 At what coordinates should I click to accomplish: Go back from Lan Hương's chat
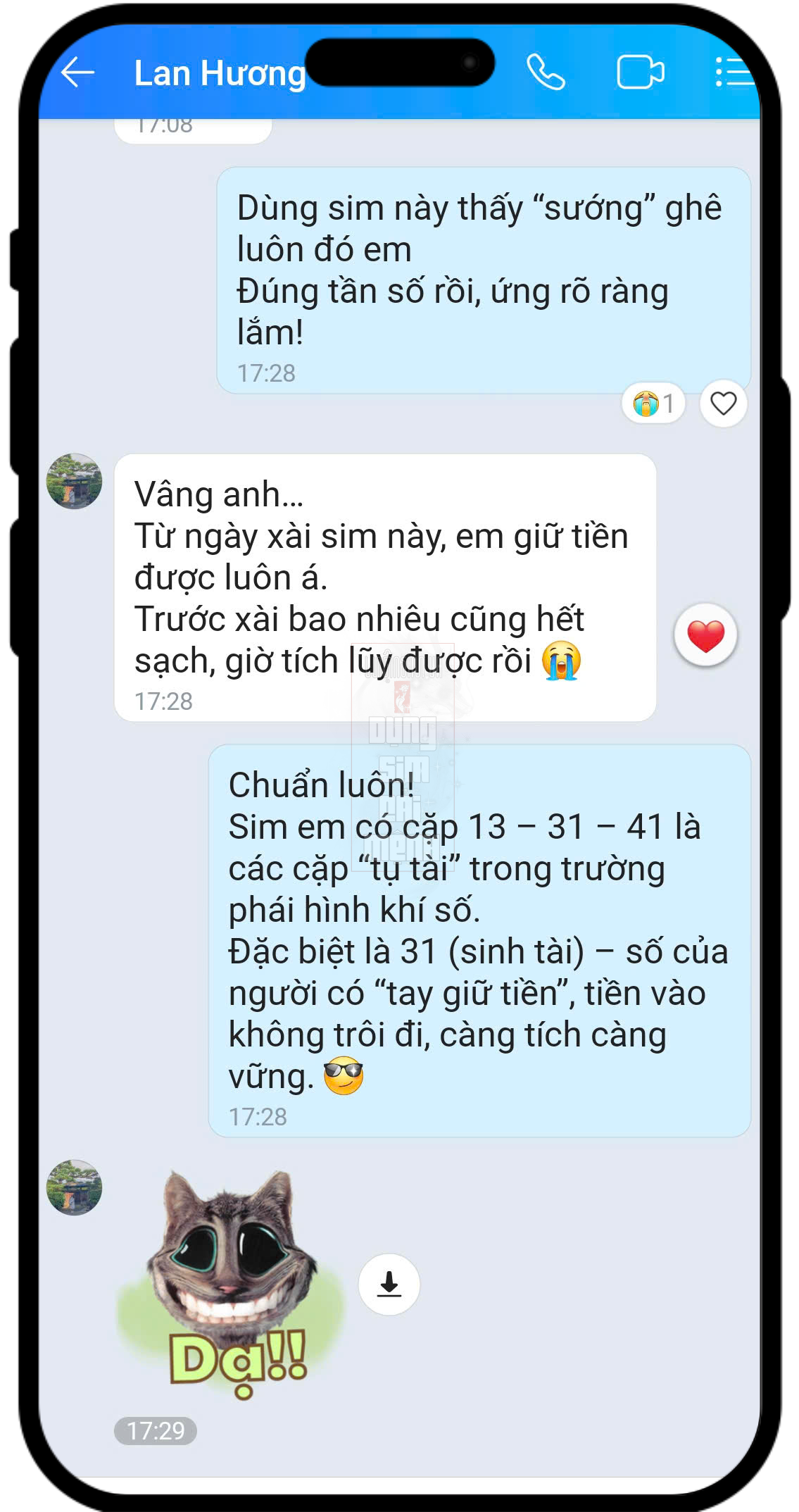[x=77, y=73]
